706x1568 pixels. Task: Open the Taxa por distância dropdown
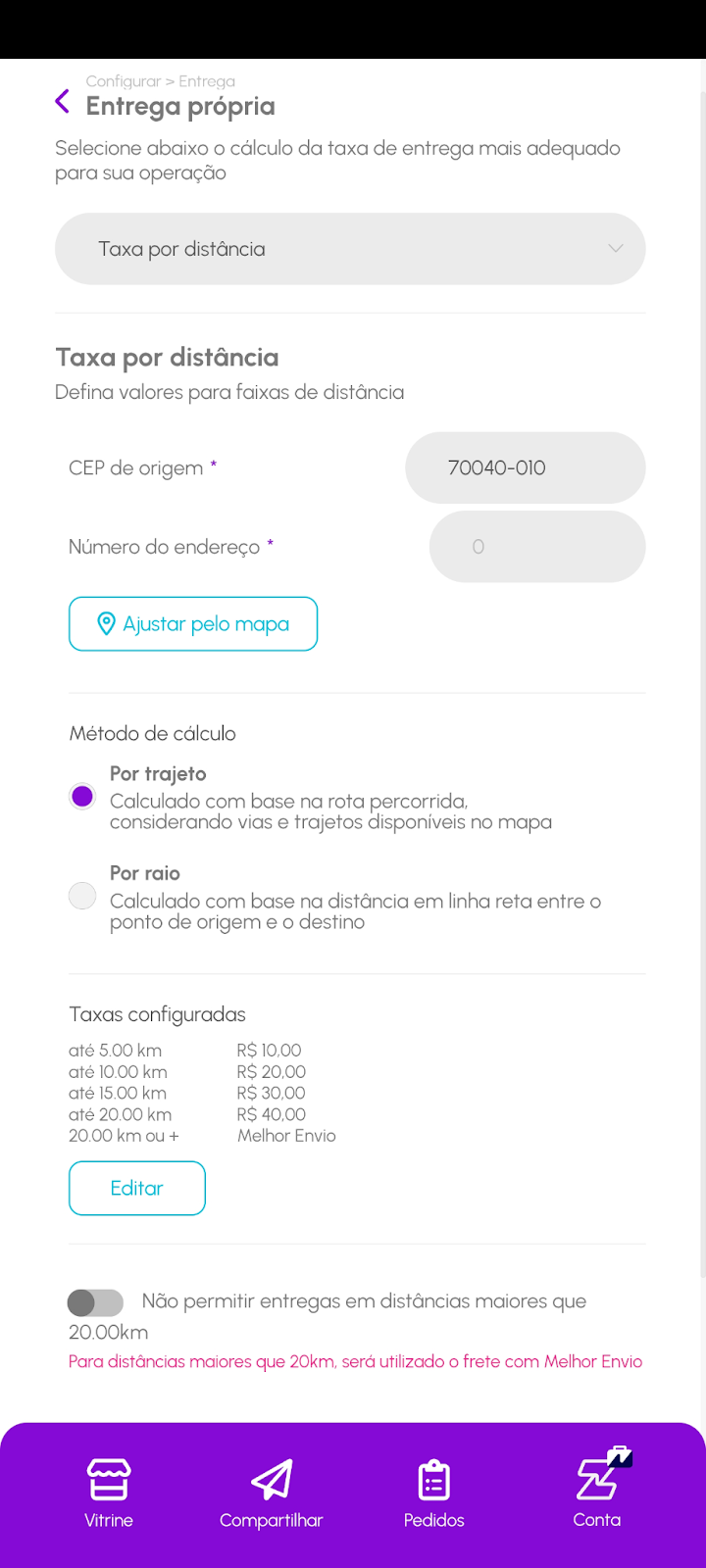point(350,249)
